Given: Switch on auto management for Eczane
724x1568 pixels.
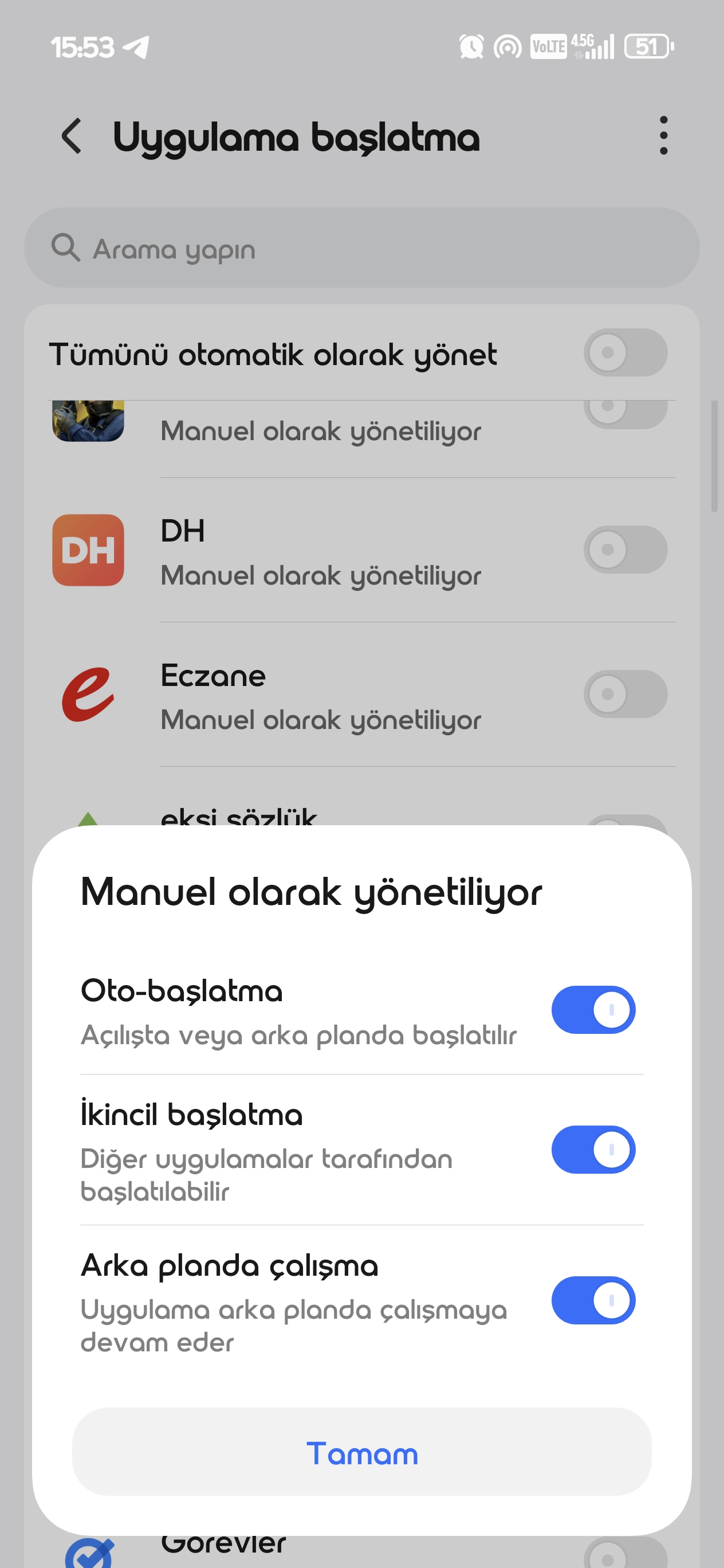Looking at the screenshot, I should 625,694.
